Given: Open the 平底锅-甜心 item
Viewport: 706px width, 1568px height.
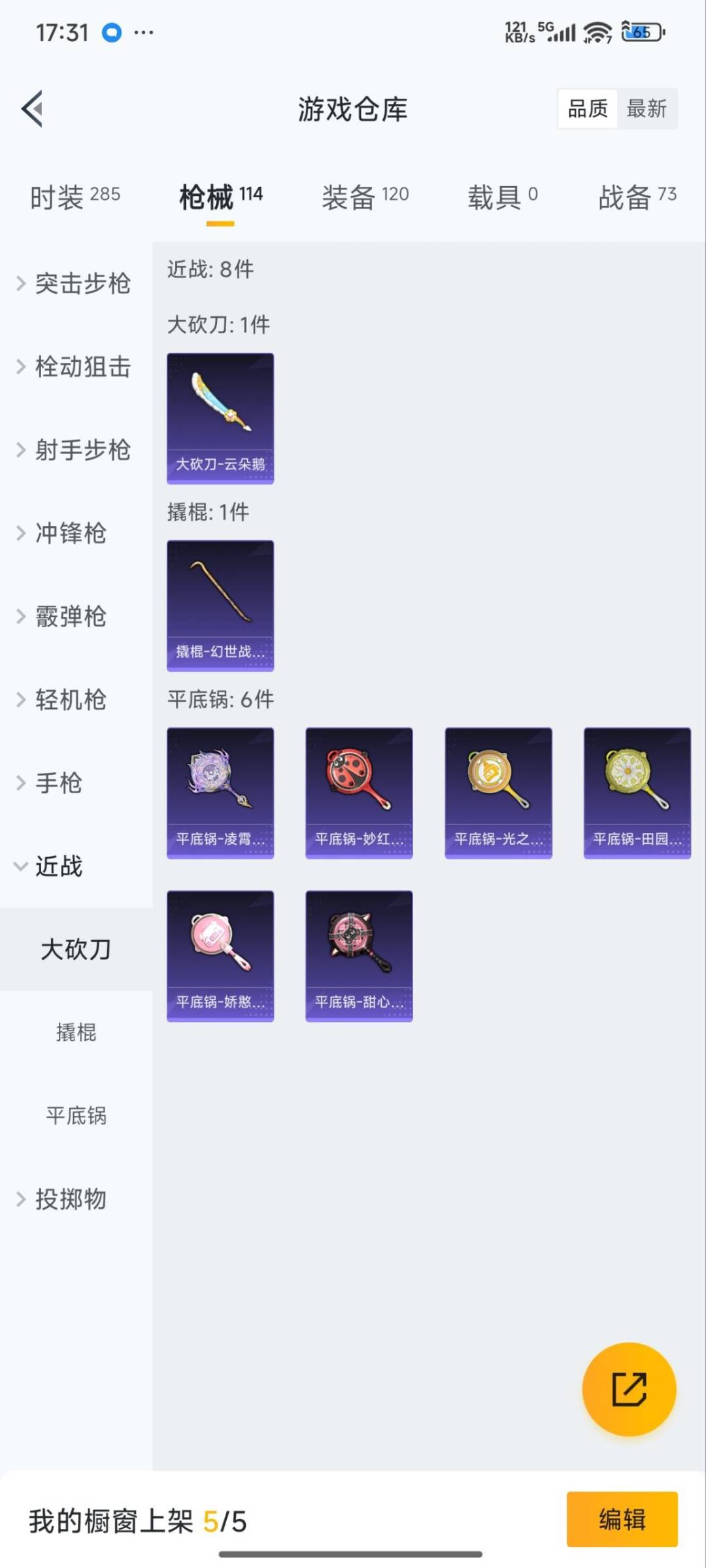Looking at the screenshot, I should (359, 956).
